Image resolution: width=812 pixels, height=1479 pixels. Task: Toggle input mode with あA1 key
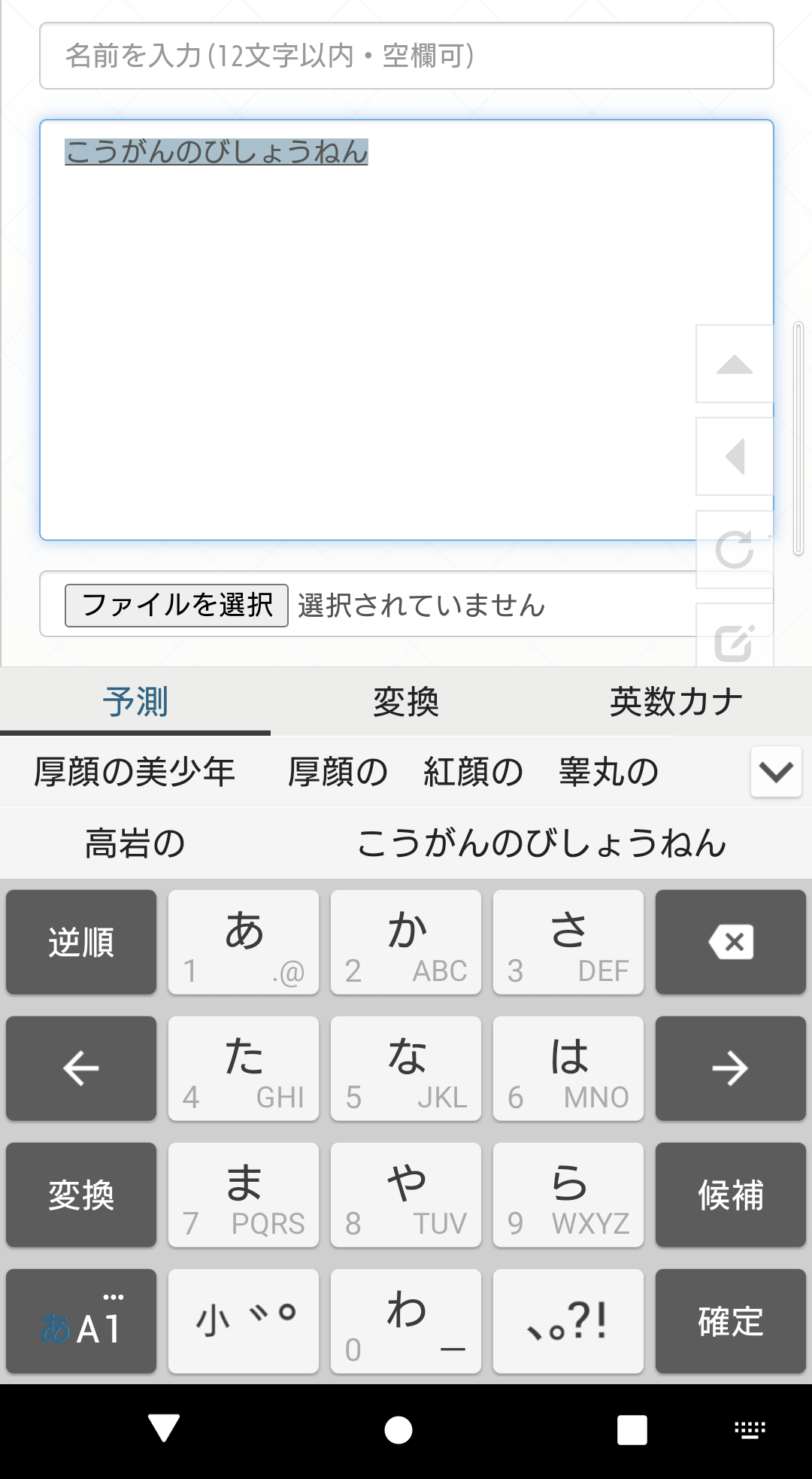pyautogui.click(x=81, y=1321)
